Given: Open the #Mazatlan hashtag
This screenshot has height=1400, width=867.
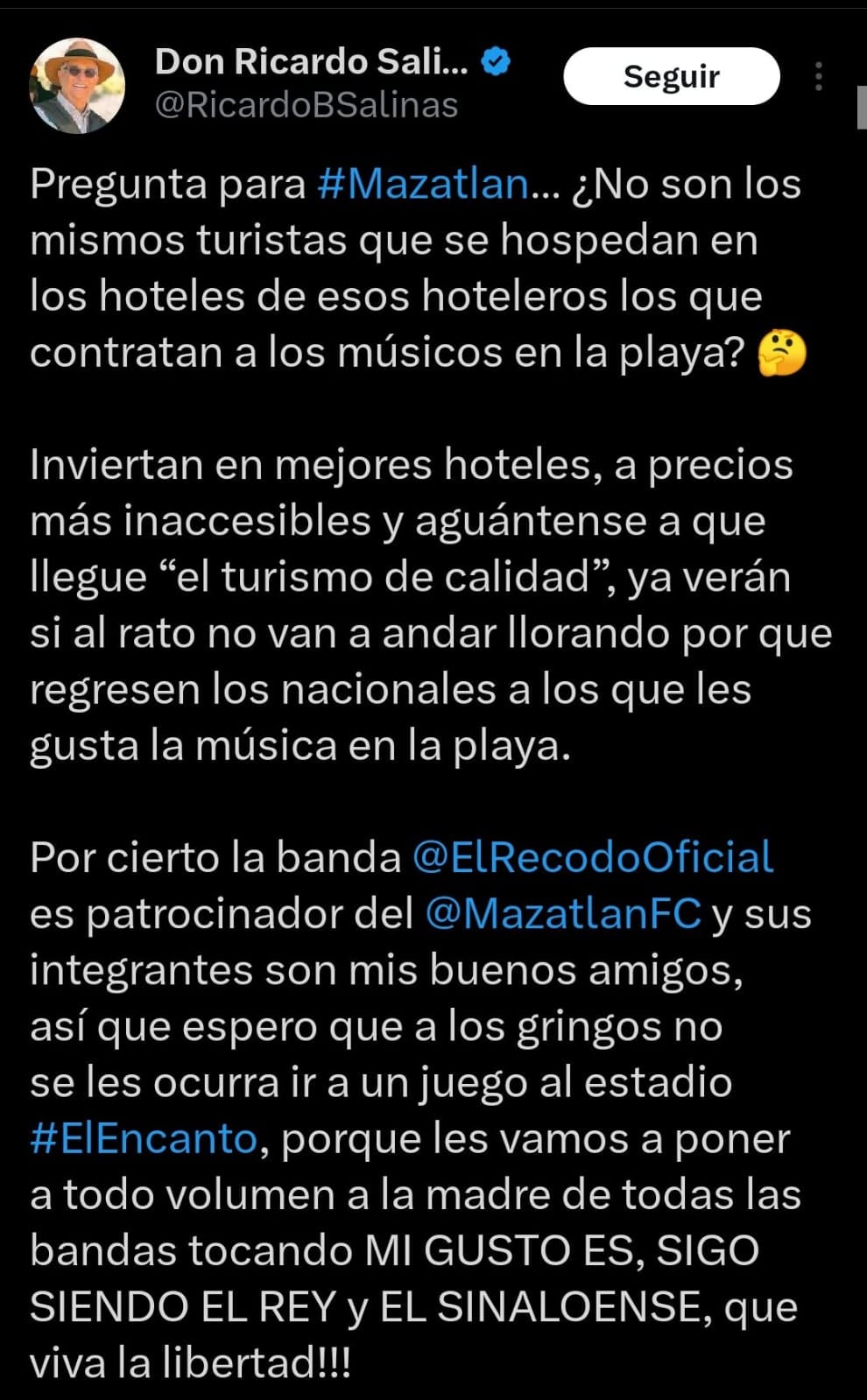Looking at the screenshot, I should [x=423, y=185].
